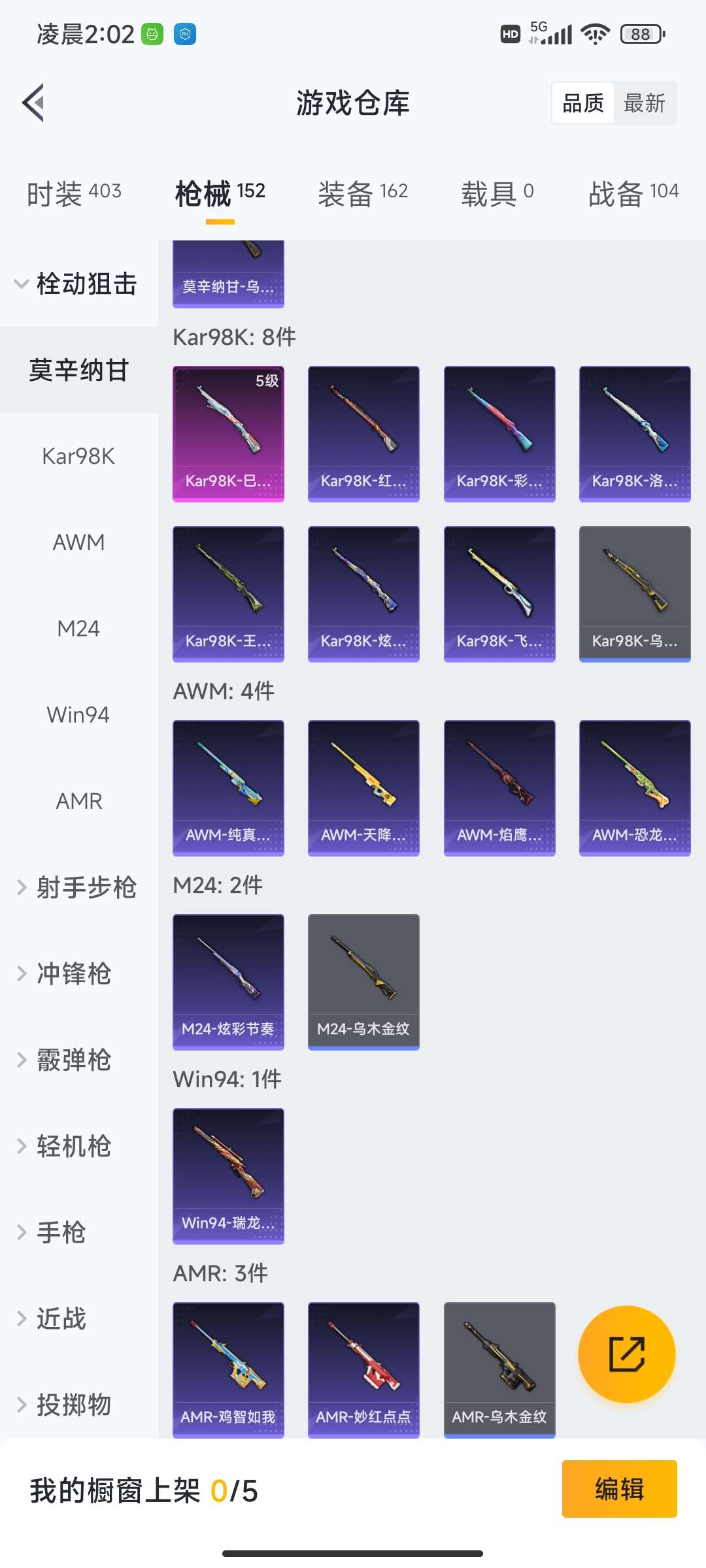Collapse the 栓动狙击 category
The width and height of the screenshot is (706, 1568).
click(77, 284)
